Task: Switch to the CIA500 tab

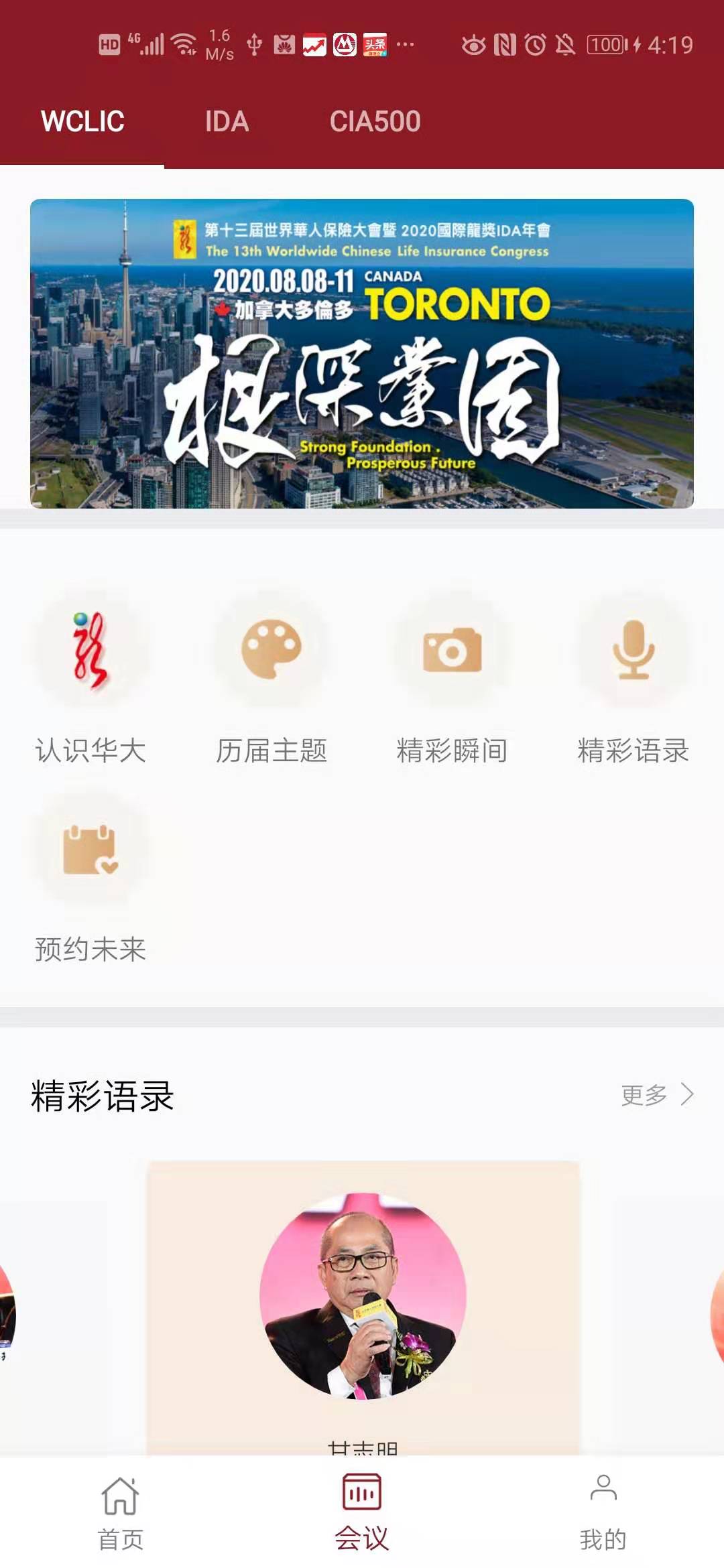Action: [x=377, y=122]
